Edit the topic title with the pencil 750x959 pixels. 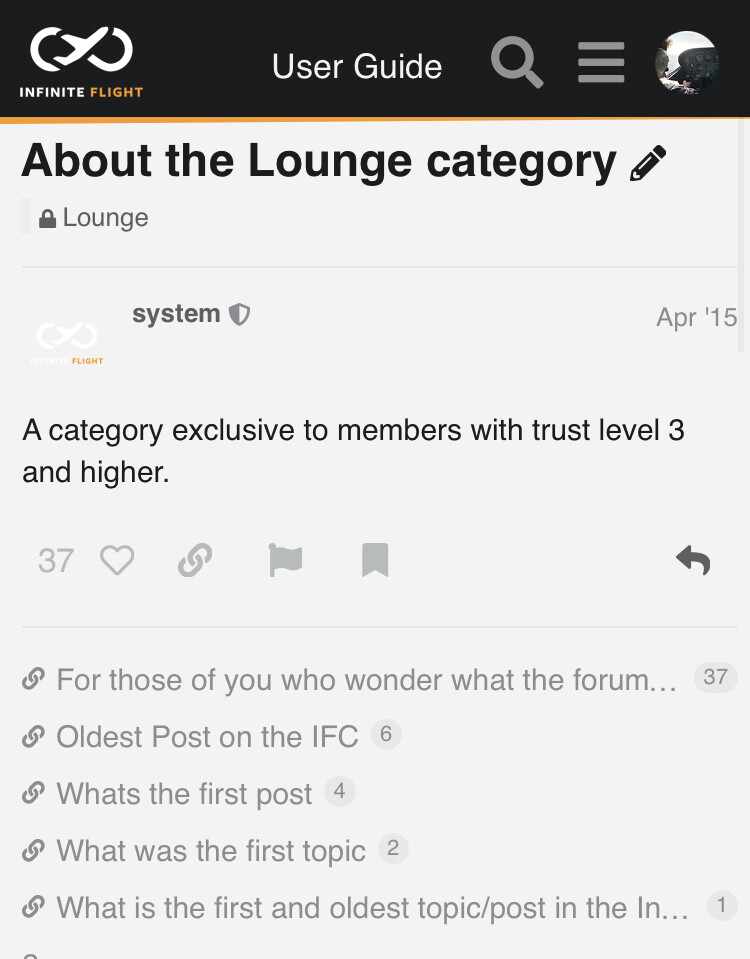pyautogui.click(x=649, y=163)
